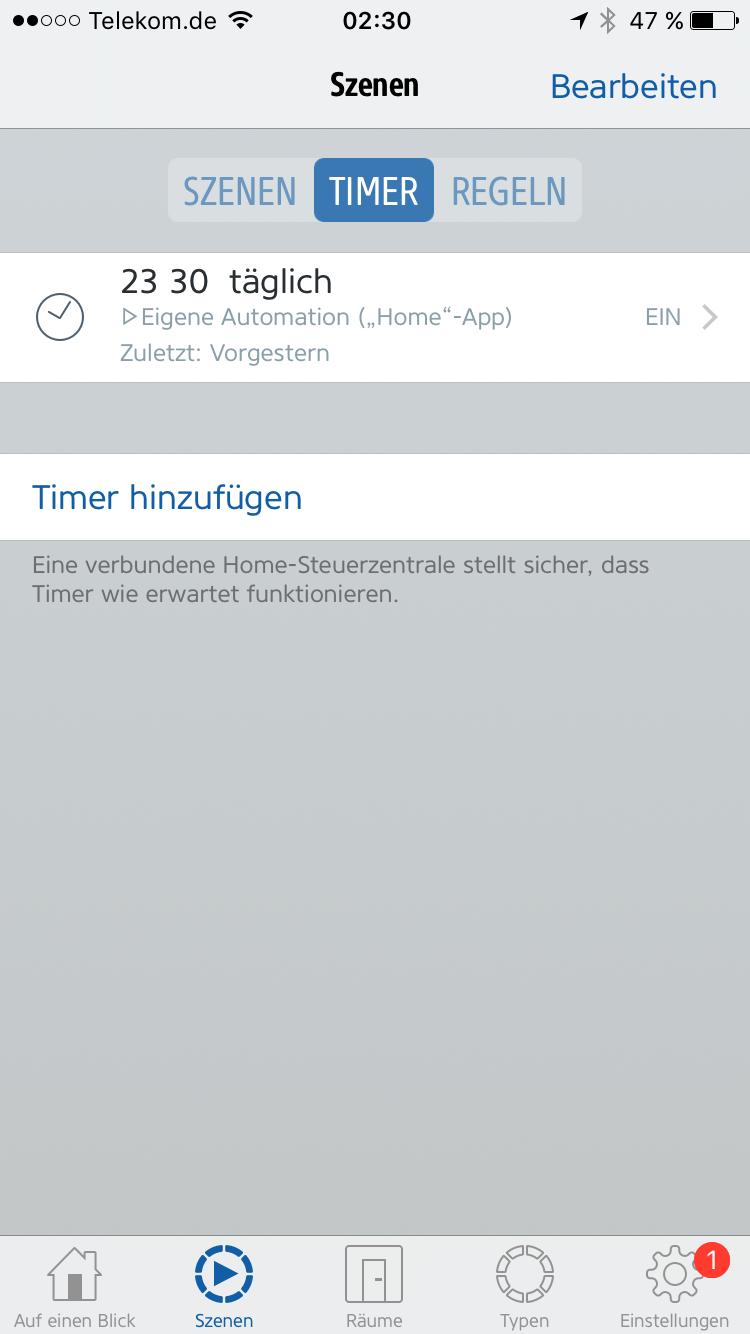This screenshot has height=1334, width=750.
Task: Open the 23 30 täglich timer
Action: pyautogui.click(x=375, y=317)
